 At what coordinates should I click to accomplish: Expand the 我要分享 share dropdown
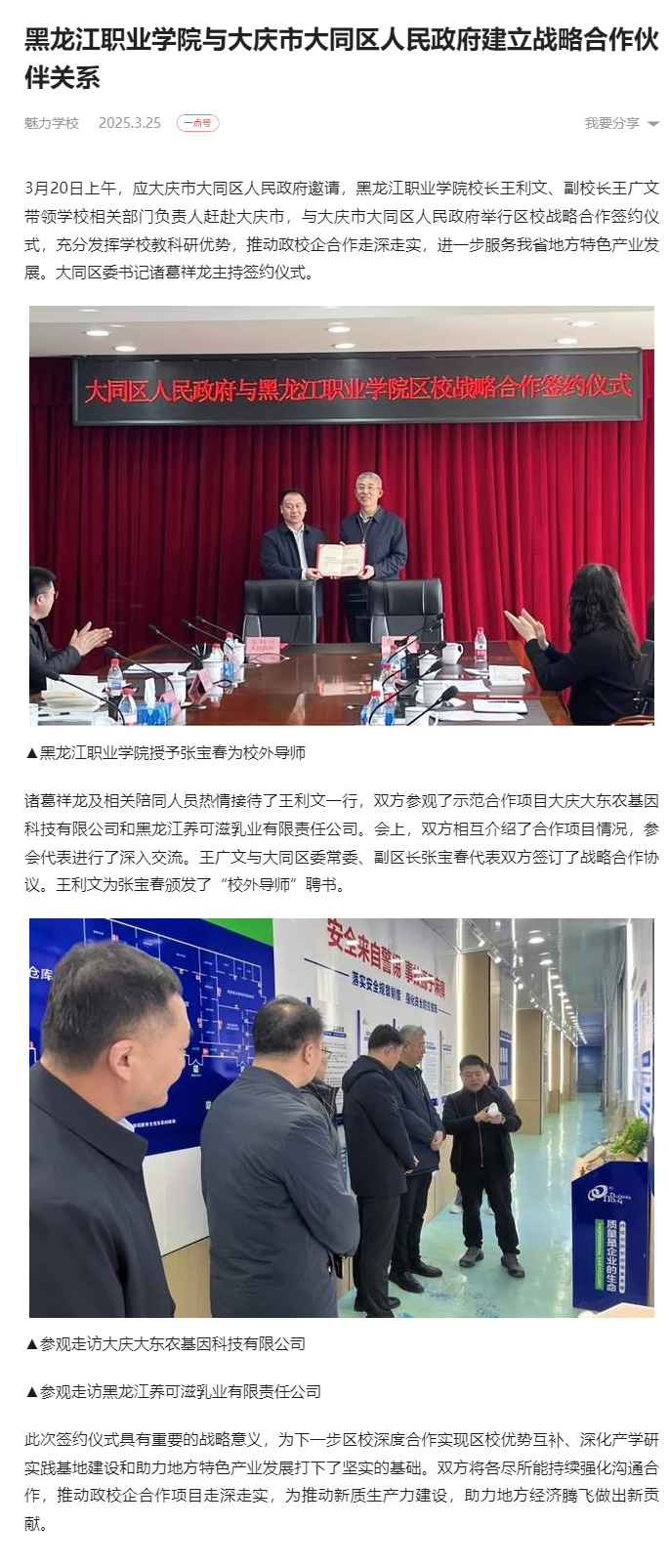click(x=621, y=123)
